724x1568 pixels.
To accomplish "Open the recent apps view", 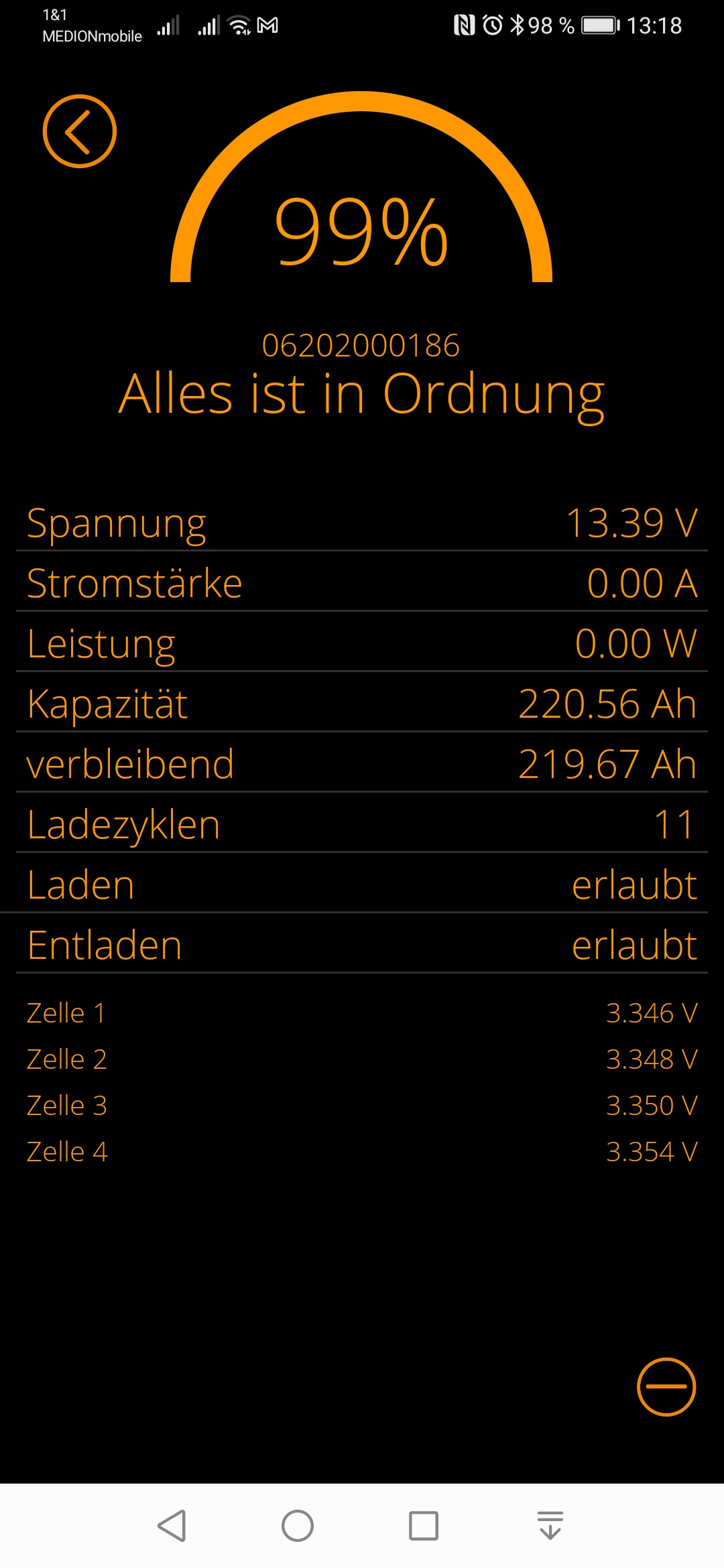I will [x=424, y=1526].
